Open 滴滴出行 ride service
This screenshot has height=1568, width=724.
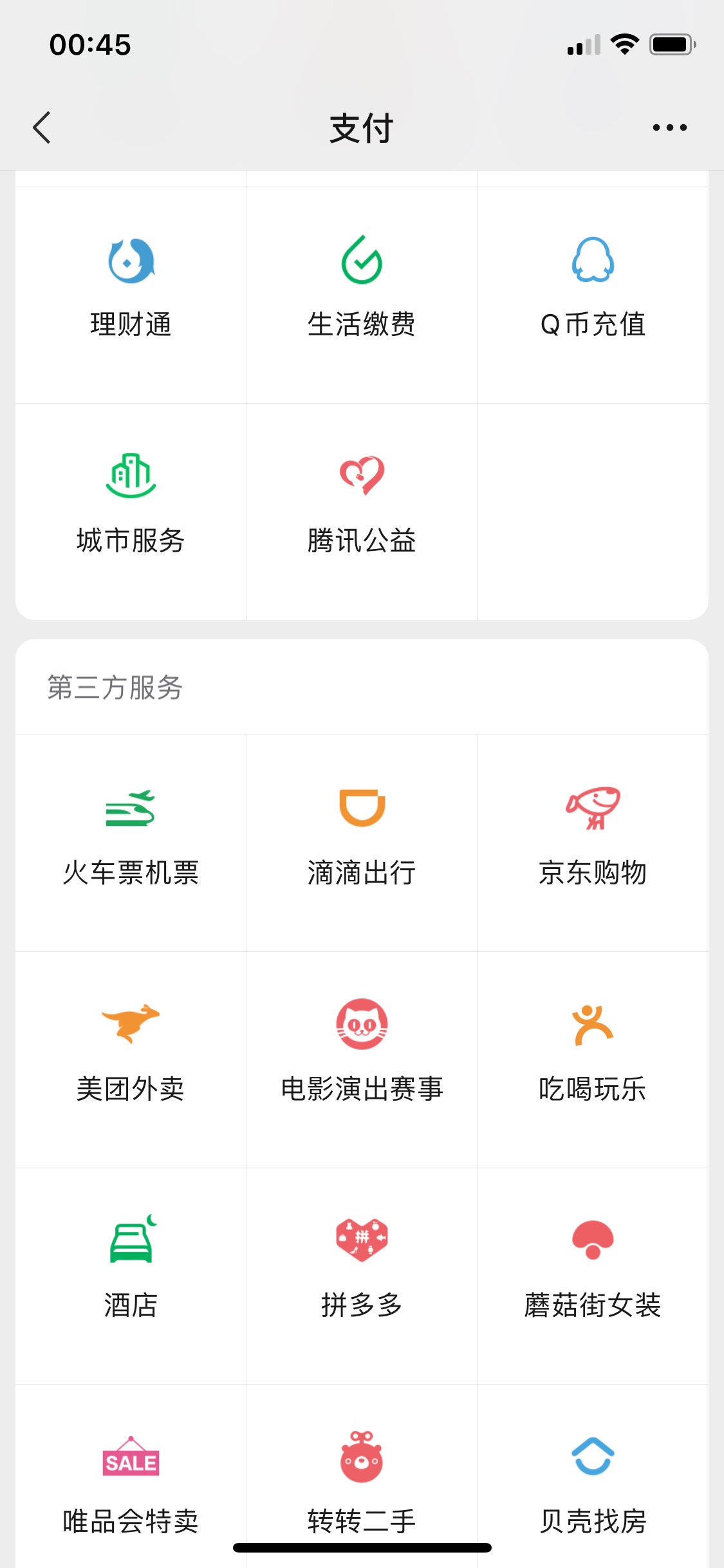(362, 841)
